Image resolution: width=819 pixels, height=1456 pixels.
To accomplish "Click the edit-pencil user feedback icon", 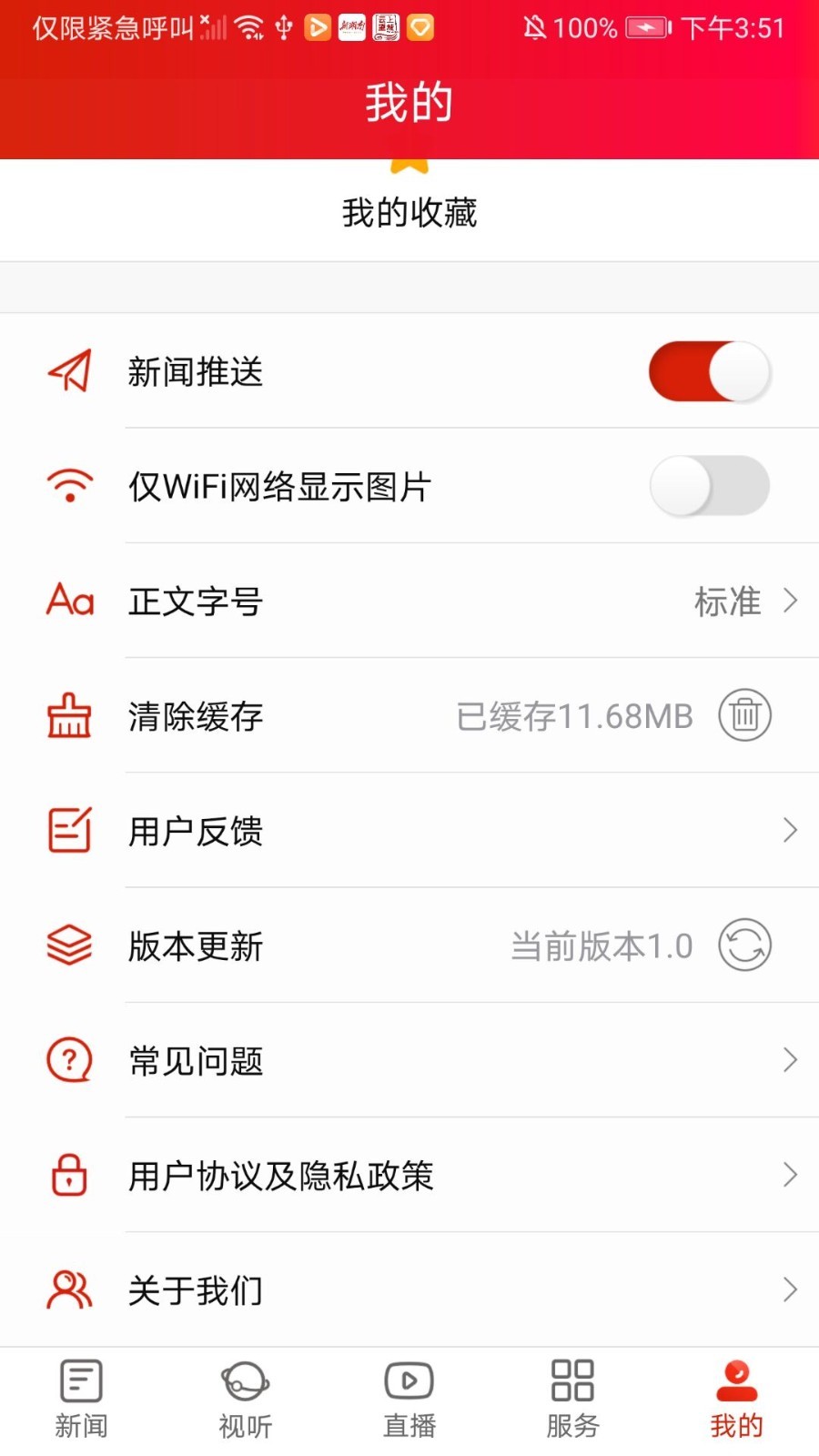I will pos(68,831).
